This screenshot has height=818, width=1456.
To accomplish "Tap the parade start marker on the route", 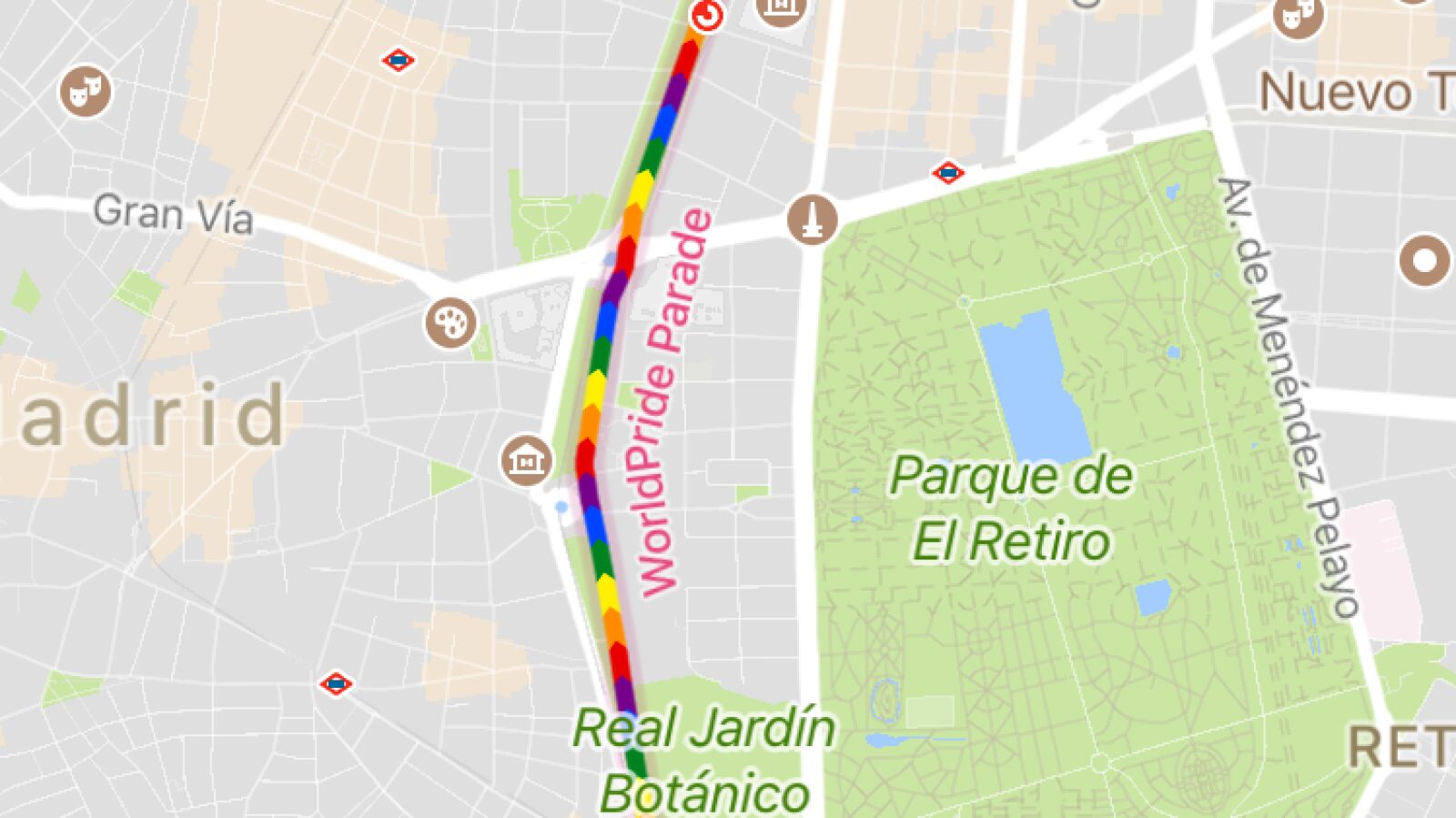I will [x=707, y=15].
